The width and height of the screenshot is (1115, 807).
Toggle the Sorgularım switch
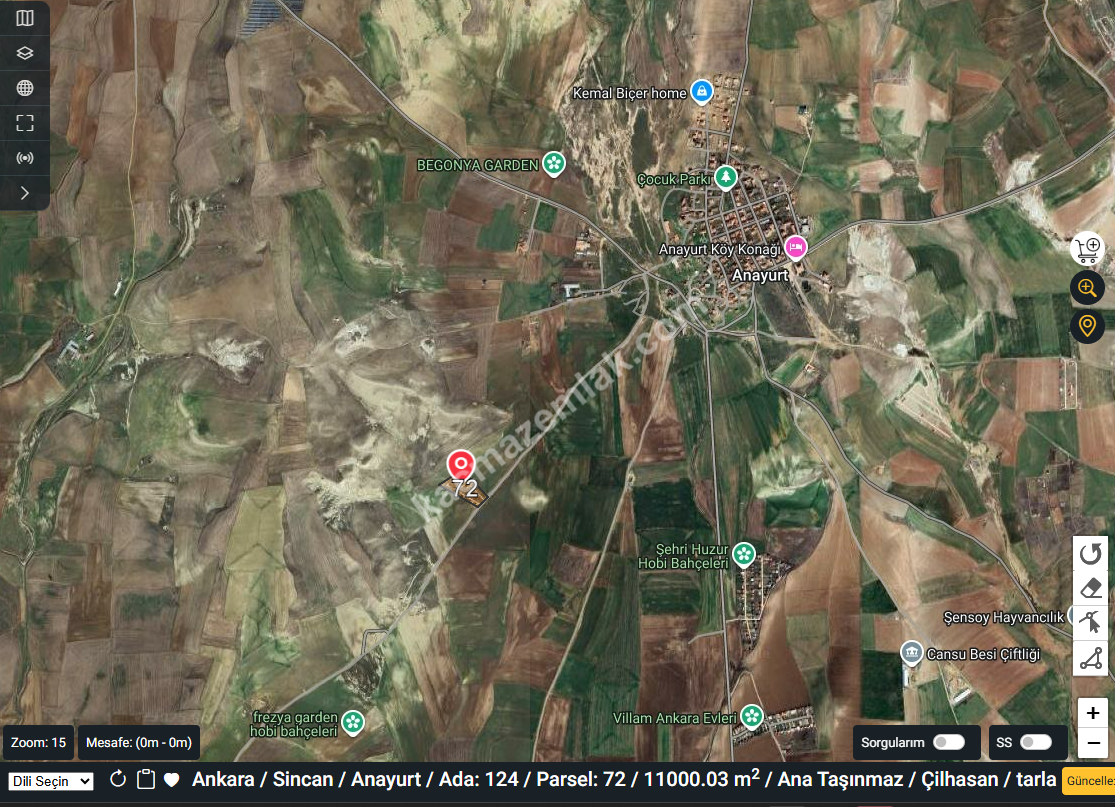948,742
